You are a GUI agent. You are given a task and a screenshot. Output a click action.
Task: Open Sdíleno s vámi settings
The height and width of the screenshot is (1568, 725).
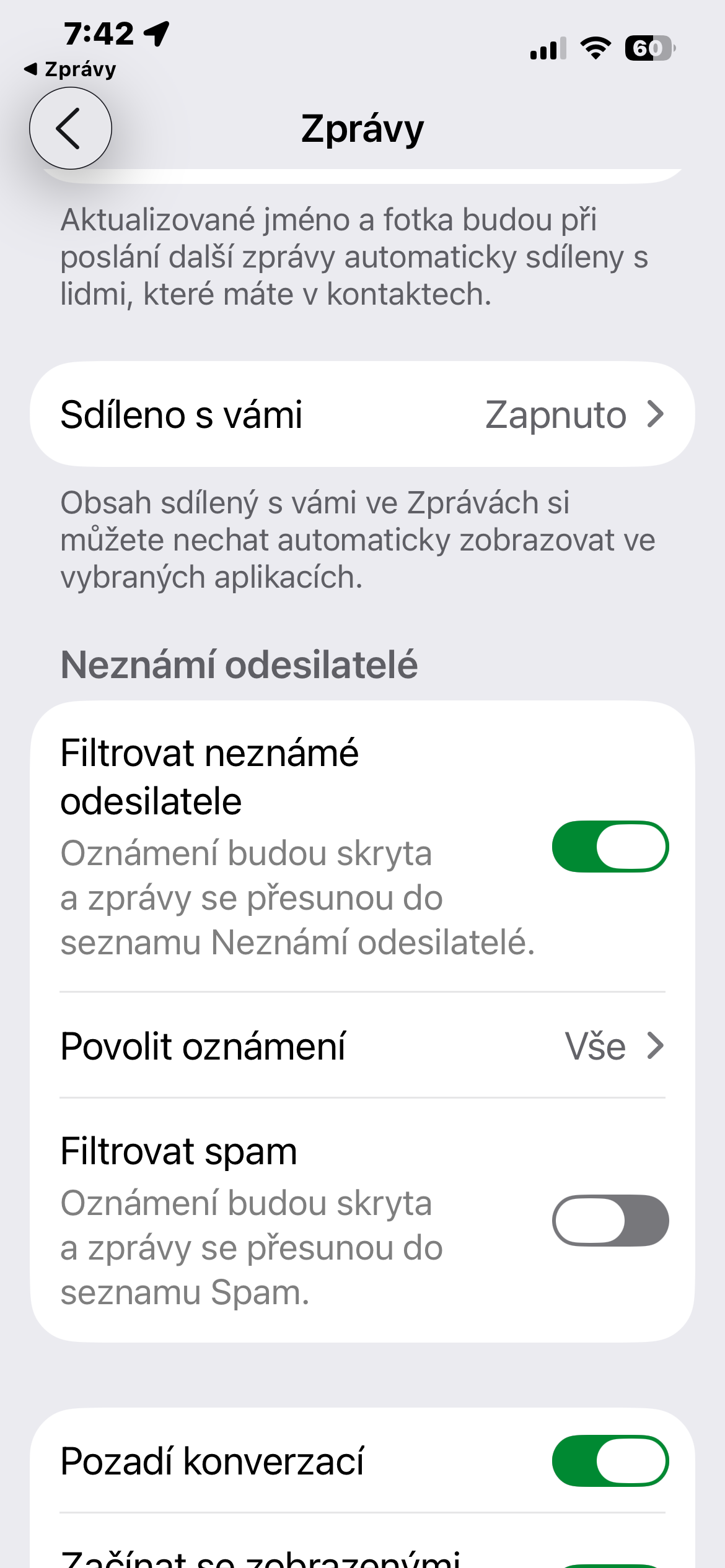362,414
